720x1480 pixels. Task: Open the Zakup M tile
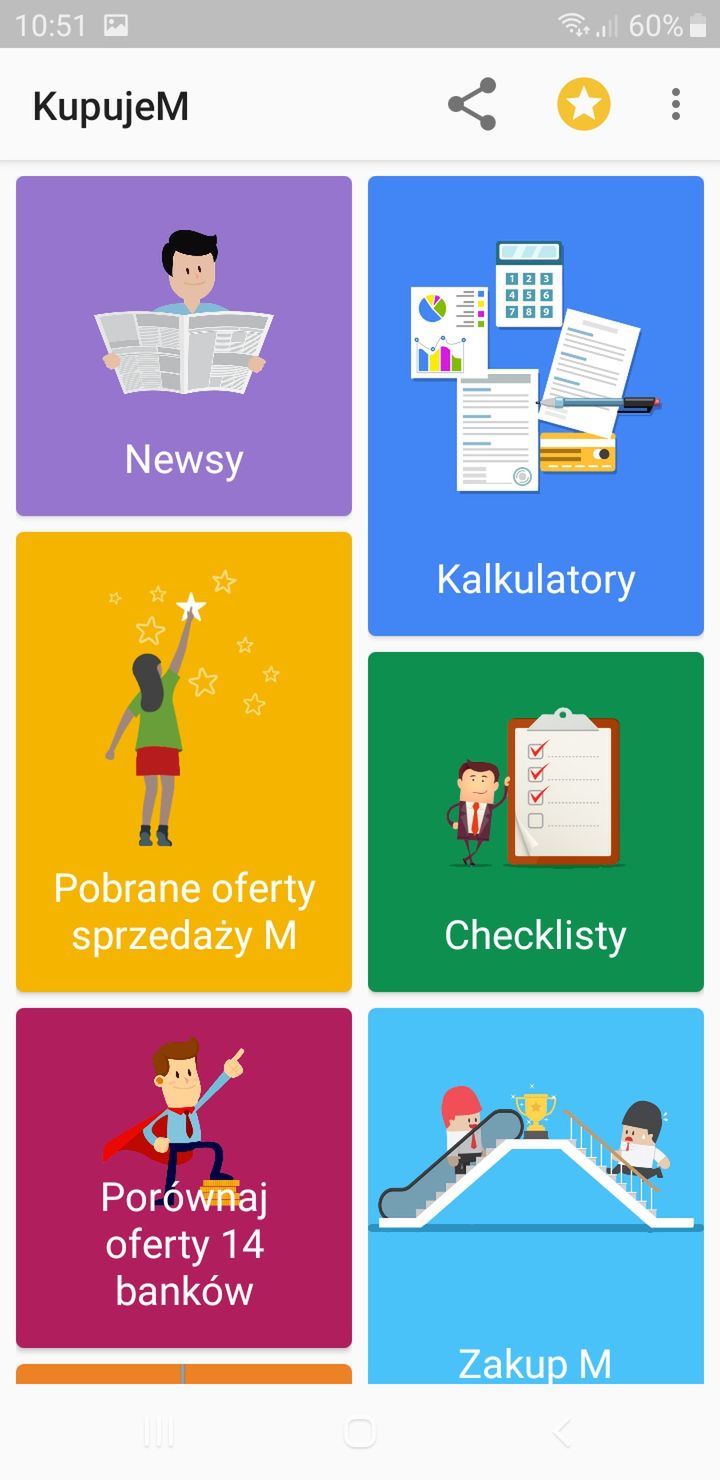(x=536, y=1196)
